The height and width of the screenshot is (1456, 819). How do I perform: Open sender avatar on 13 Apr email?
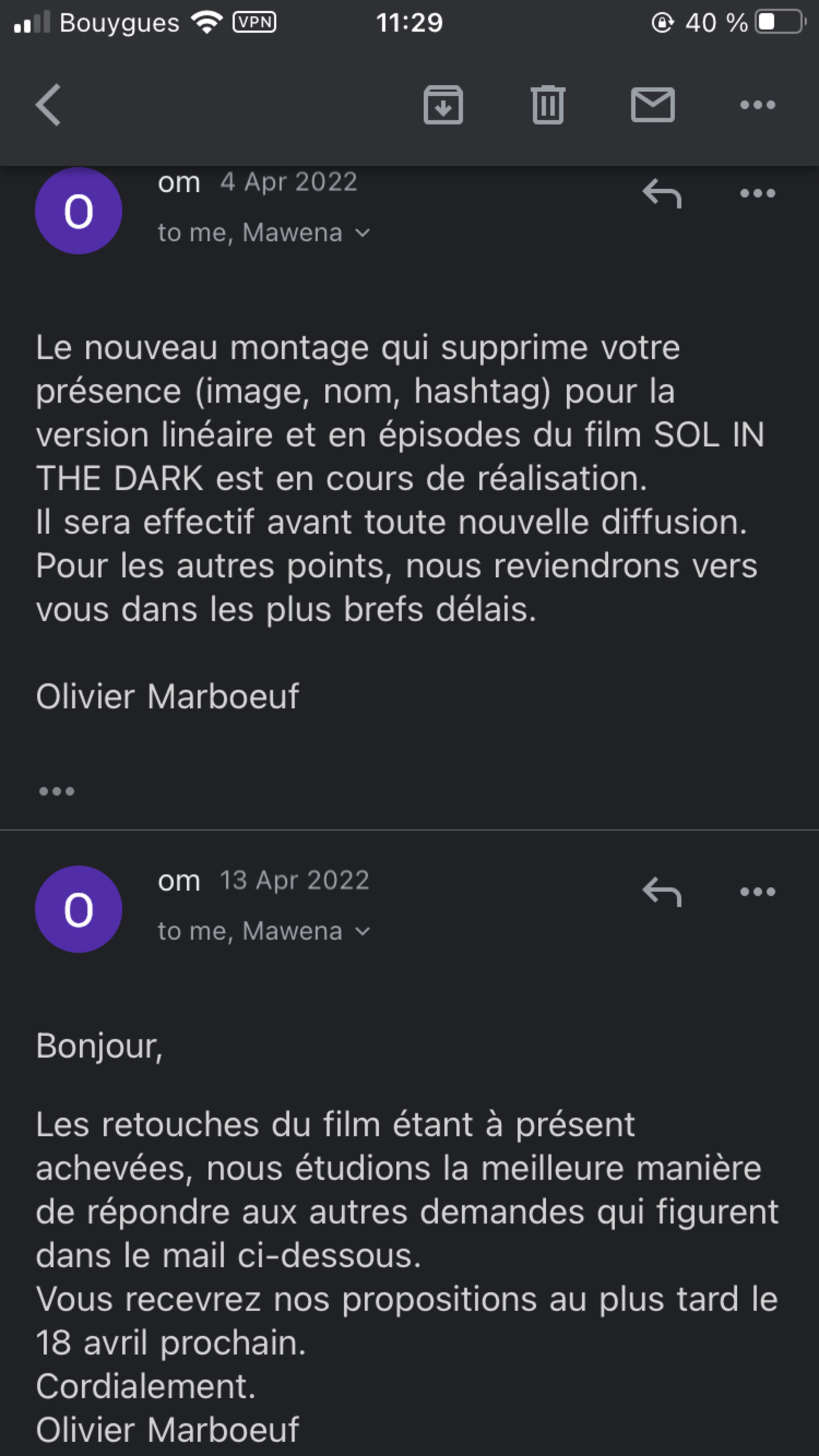[79, 909]
